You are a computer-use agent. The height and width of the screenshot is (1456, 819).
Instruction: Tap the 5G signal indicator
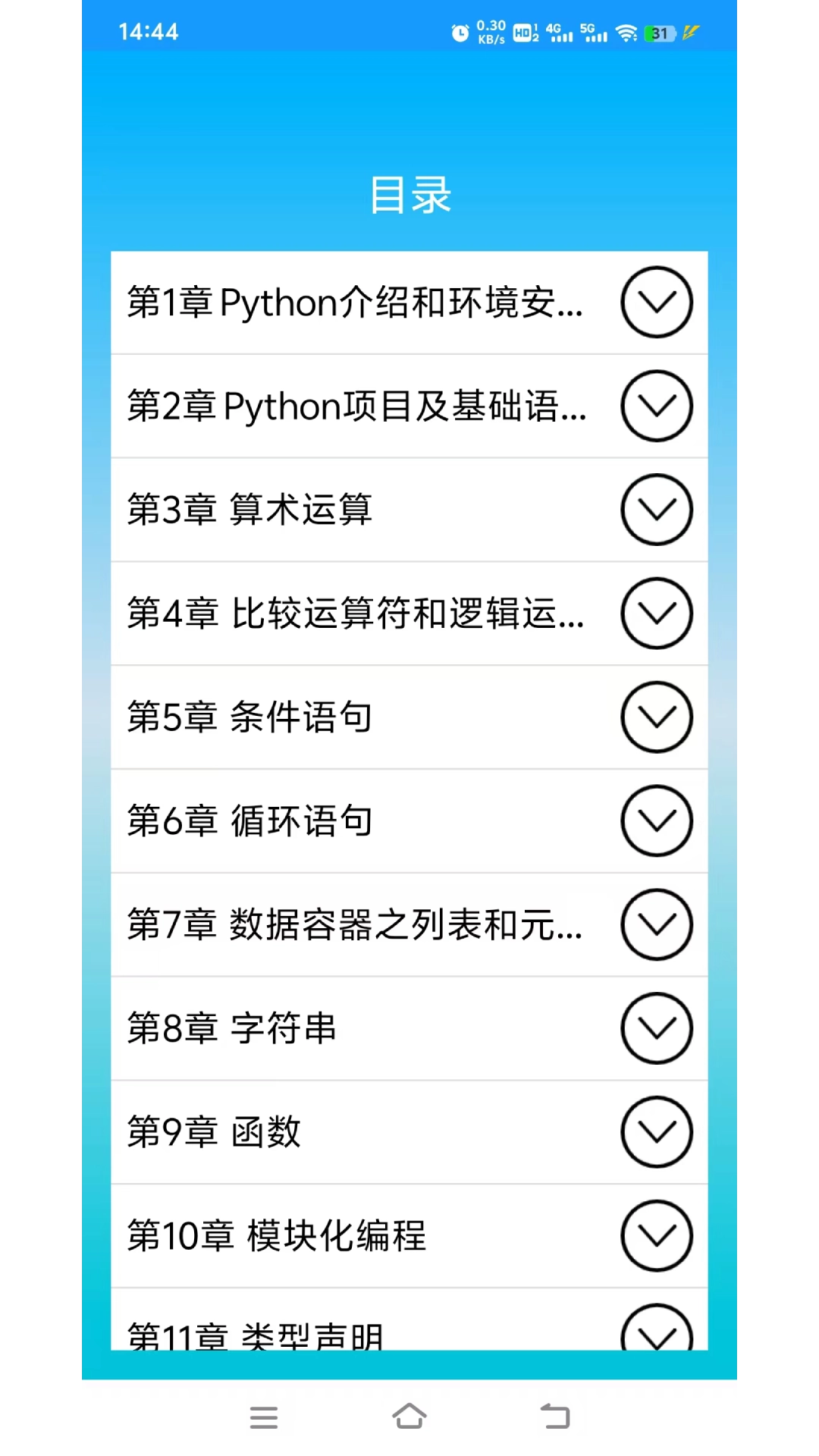(593, 33)
